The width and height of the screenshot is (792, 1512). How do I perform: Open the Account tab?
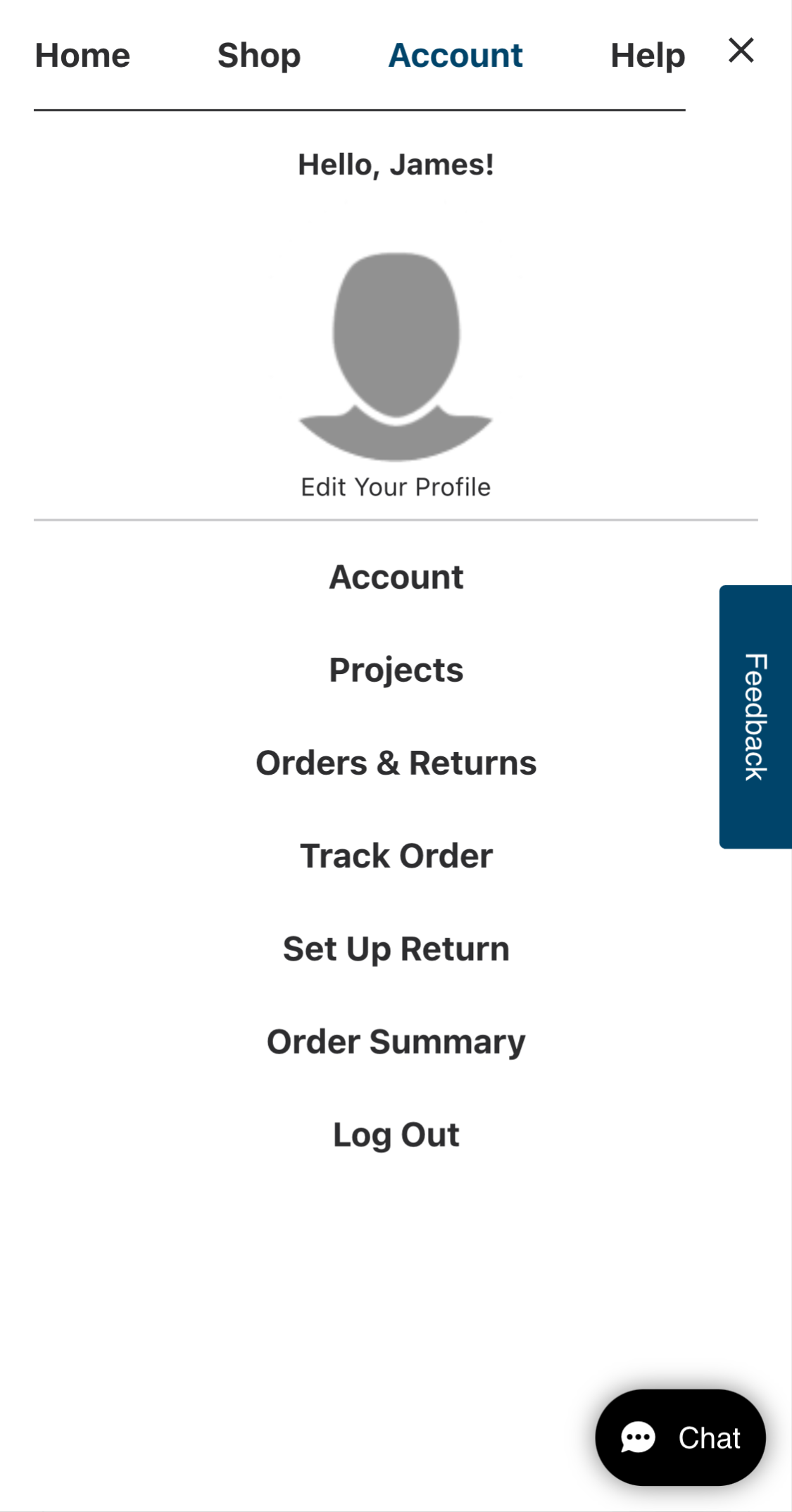454,55
